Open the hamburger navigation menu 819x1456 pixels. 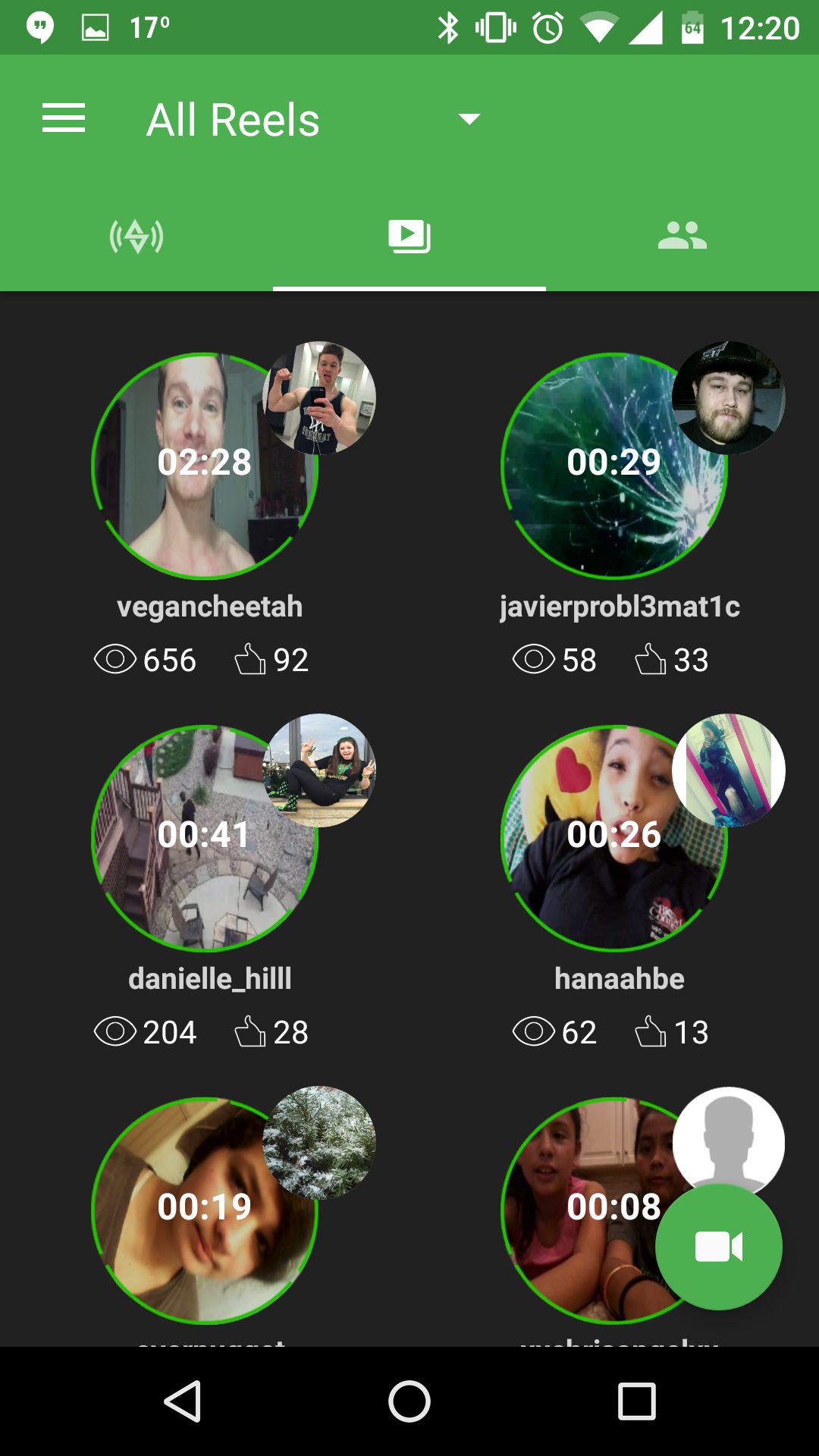(x=64, y=119)
